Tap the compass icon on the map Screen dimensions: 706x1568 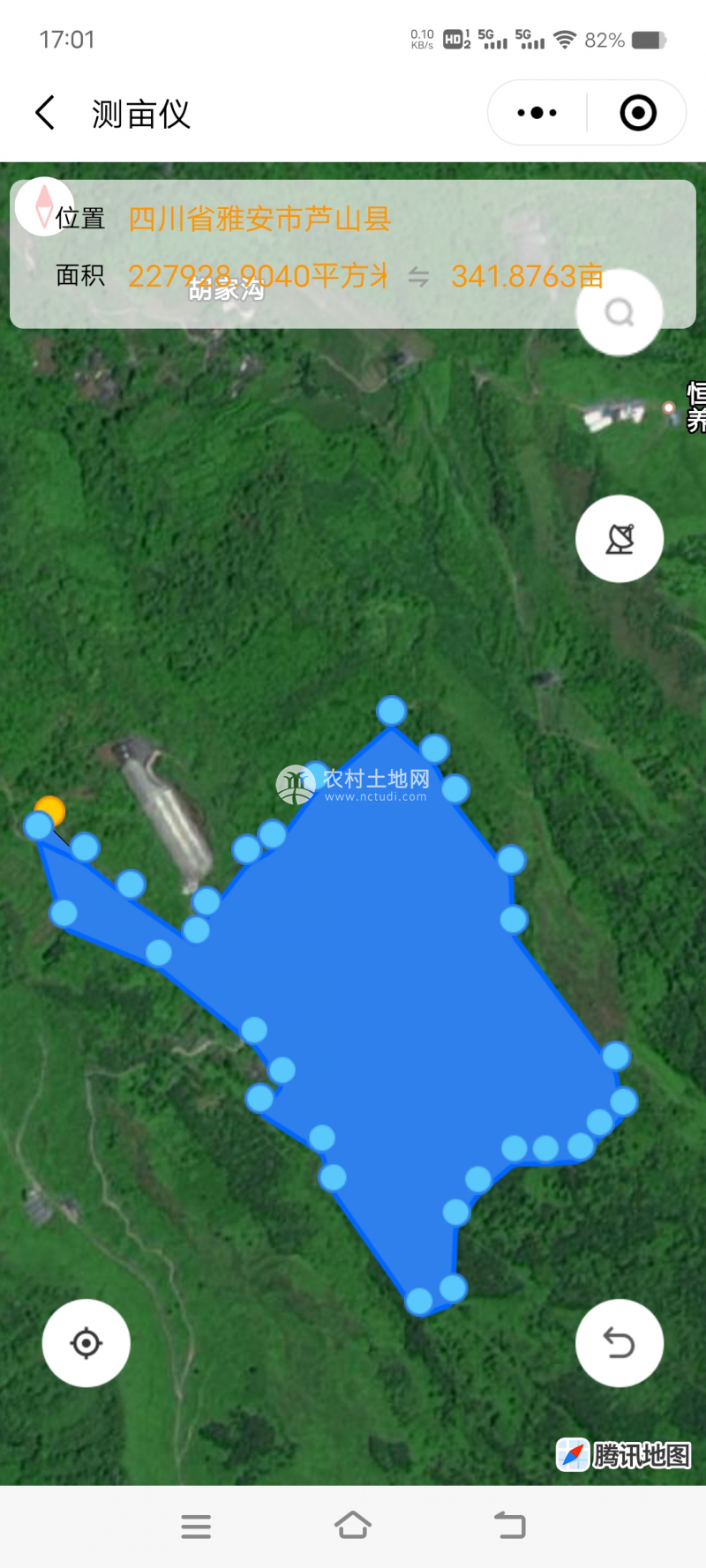point(44,206)
